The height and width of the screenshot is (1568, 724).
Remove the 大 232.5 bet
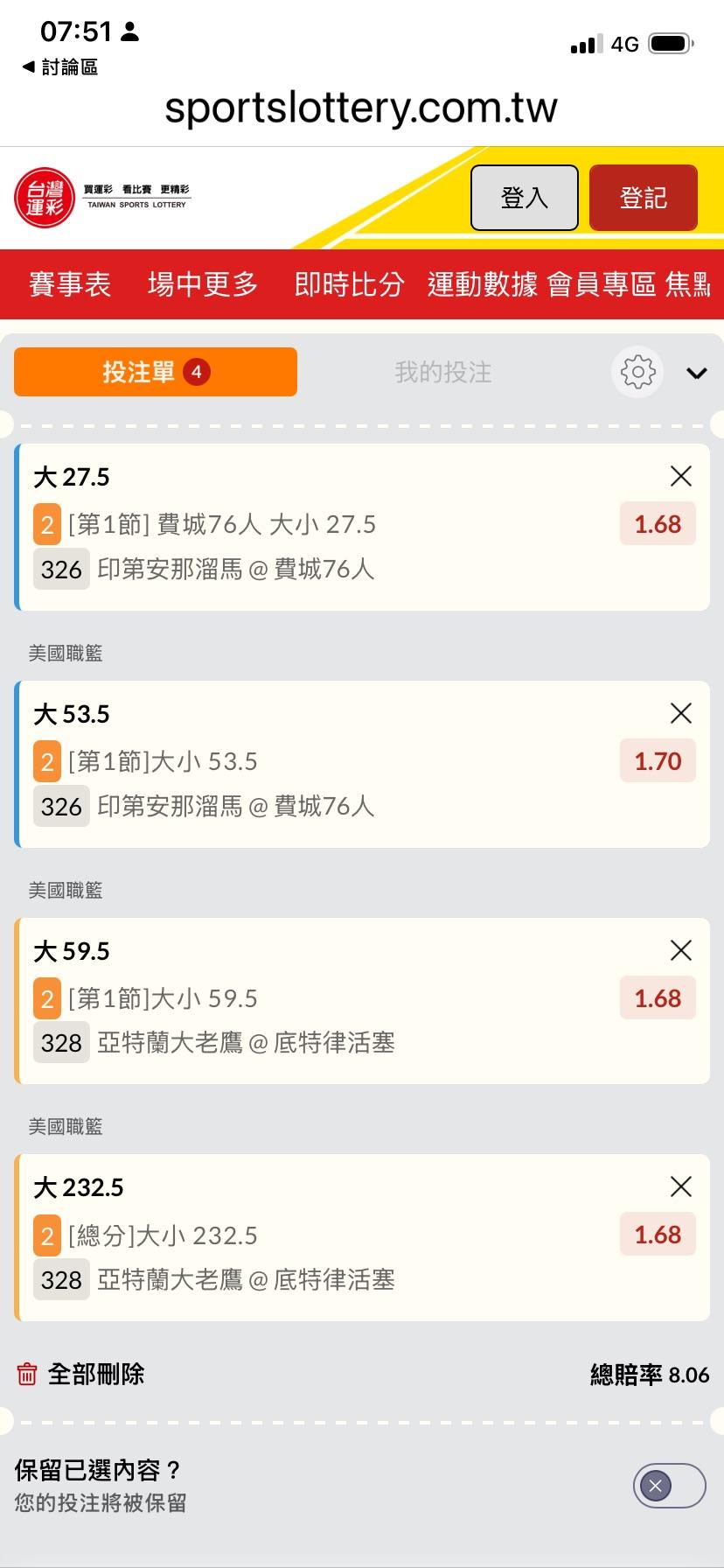pos(680,1186)
